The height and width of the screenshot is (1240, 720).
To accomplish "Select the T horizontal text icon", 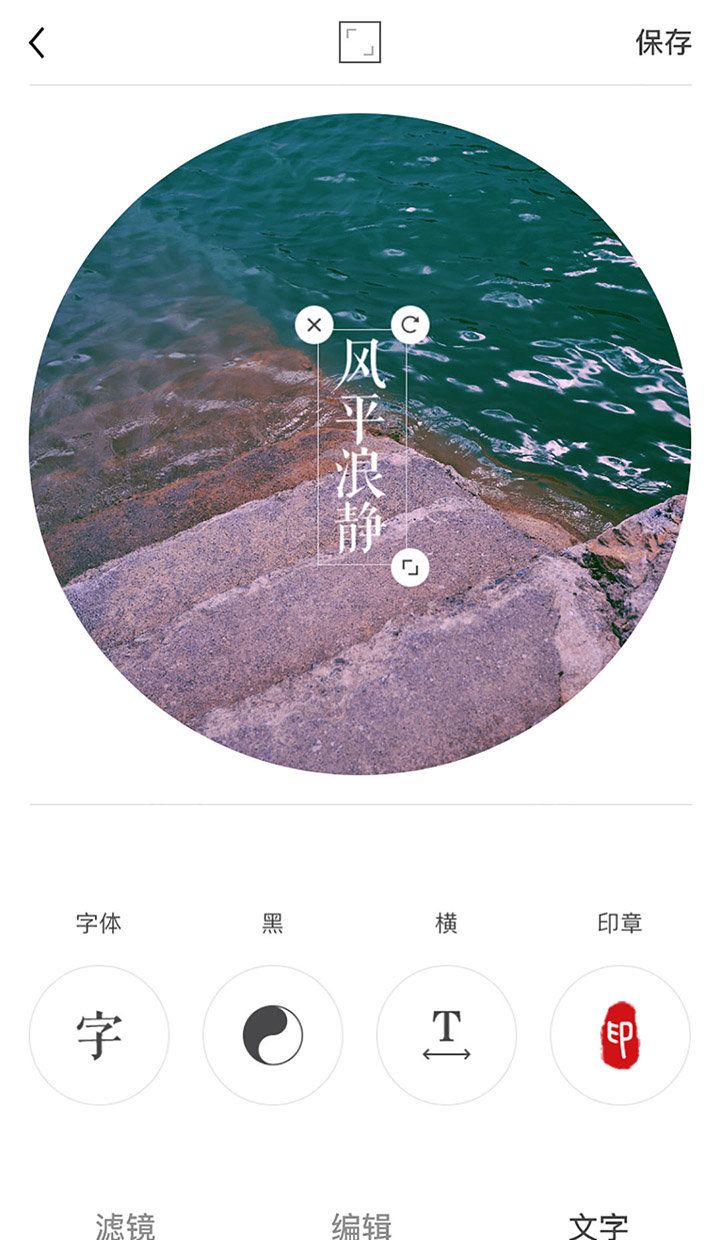I will click(x=447, y=1037).
